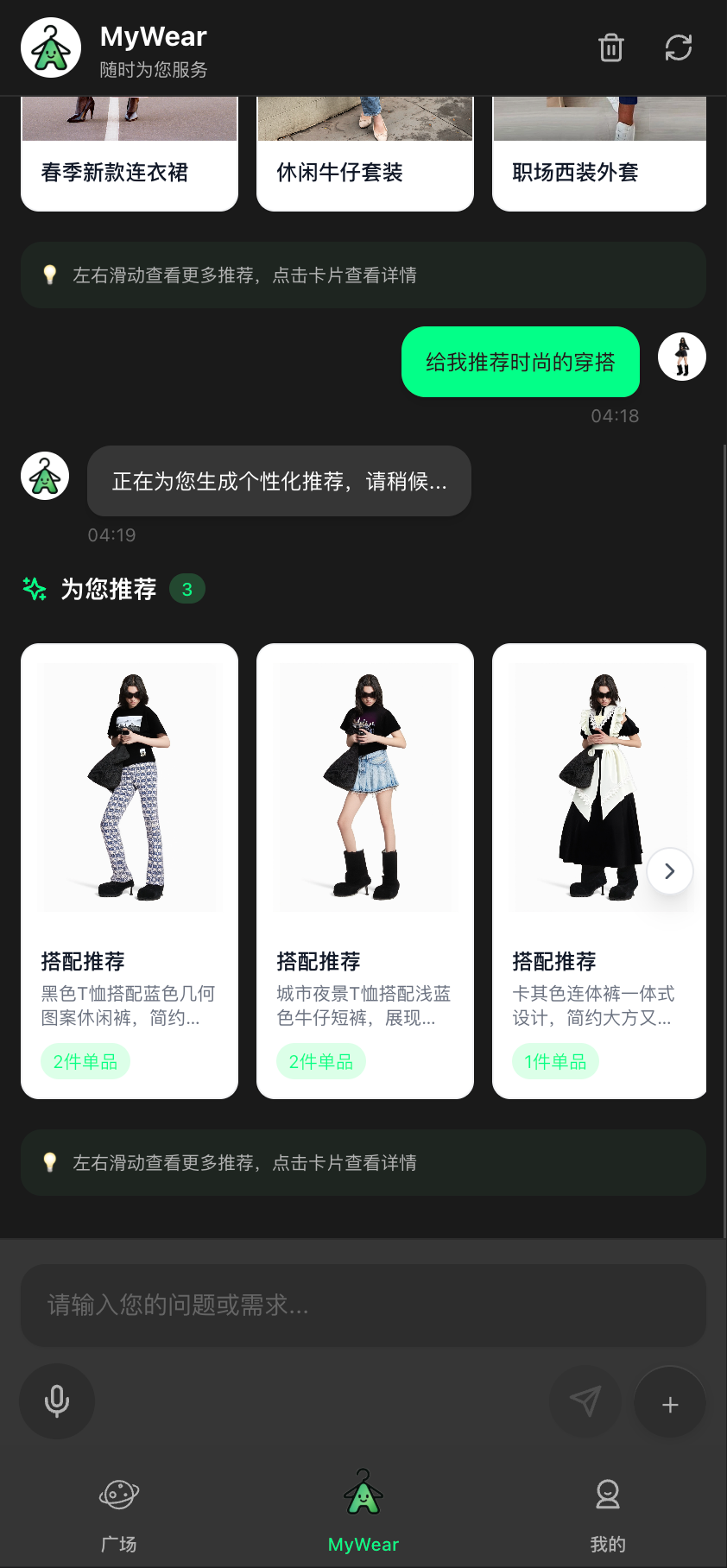Viewport: 727px width, 1568px height.
Task: Refresh the conversation
Action: coord(679,47)
